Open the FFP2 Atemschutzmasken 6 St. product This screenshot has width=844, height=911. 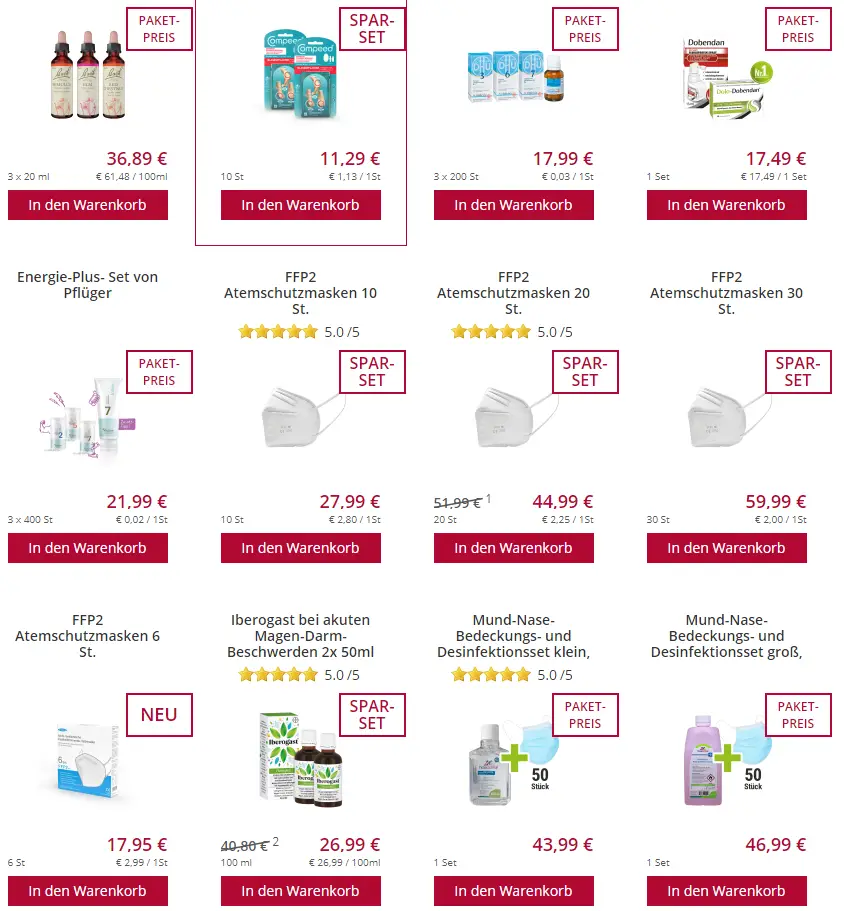point(88,636)
